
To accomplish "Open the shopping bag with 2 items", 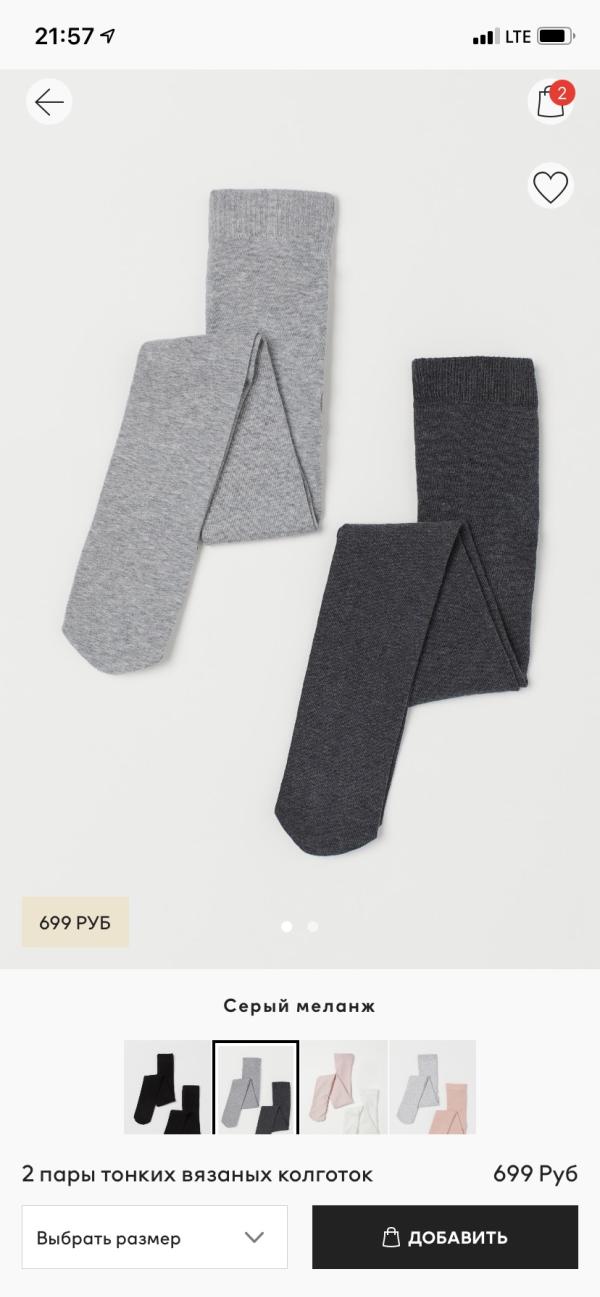I will pyautogui.click(x=549, y=102).
